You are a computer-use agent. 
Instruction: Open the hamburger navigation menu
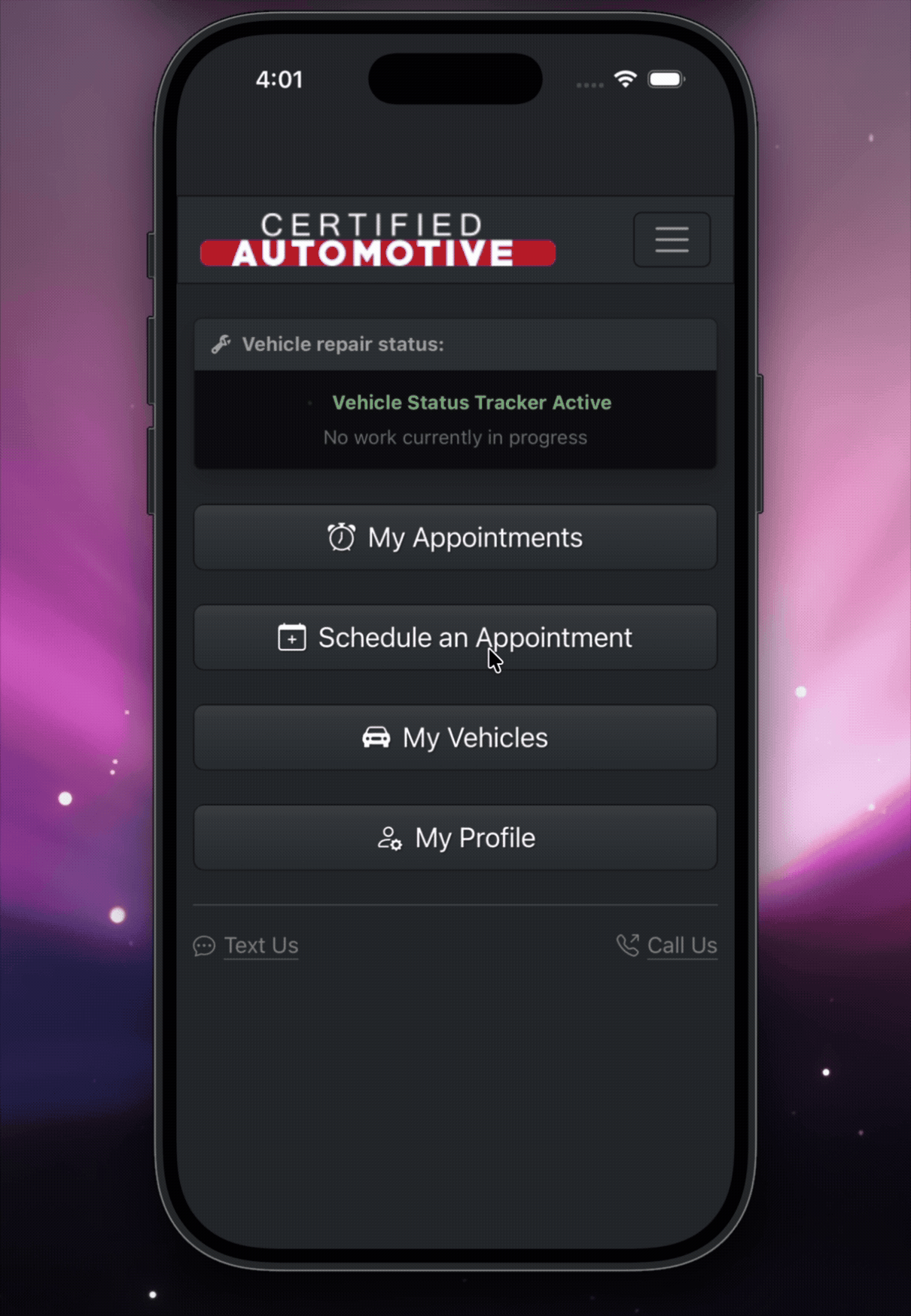[x=672, y=240]
